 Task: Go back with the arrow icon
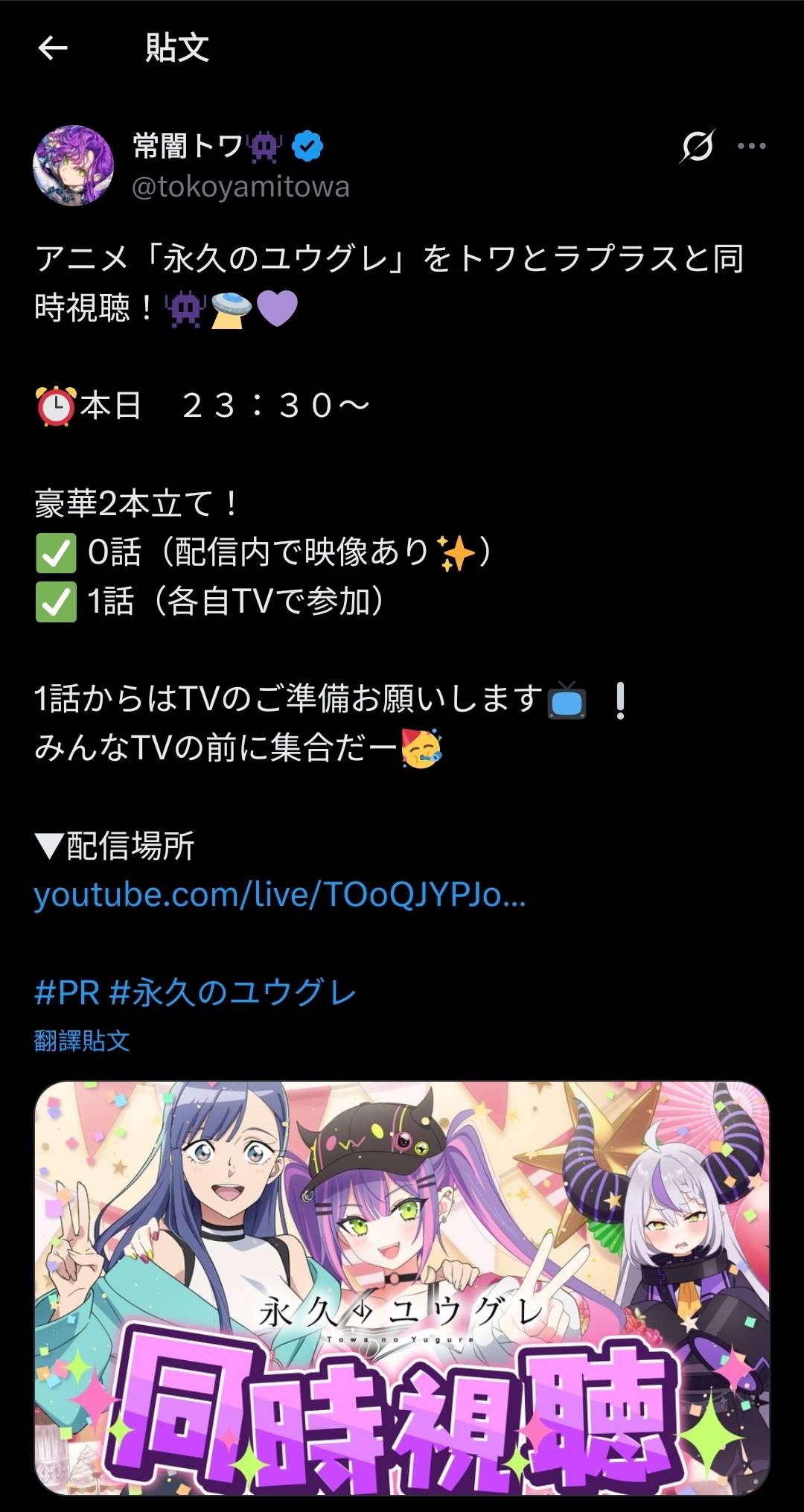tap(52, 48)
